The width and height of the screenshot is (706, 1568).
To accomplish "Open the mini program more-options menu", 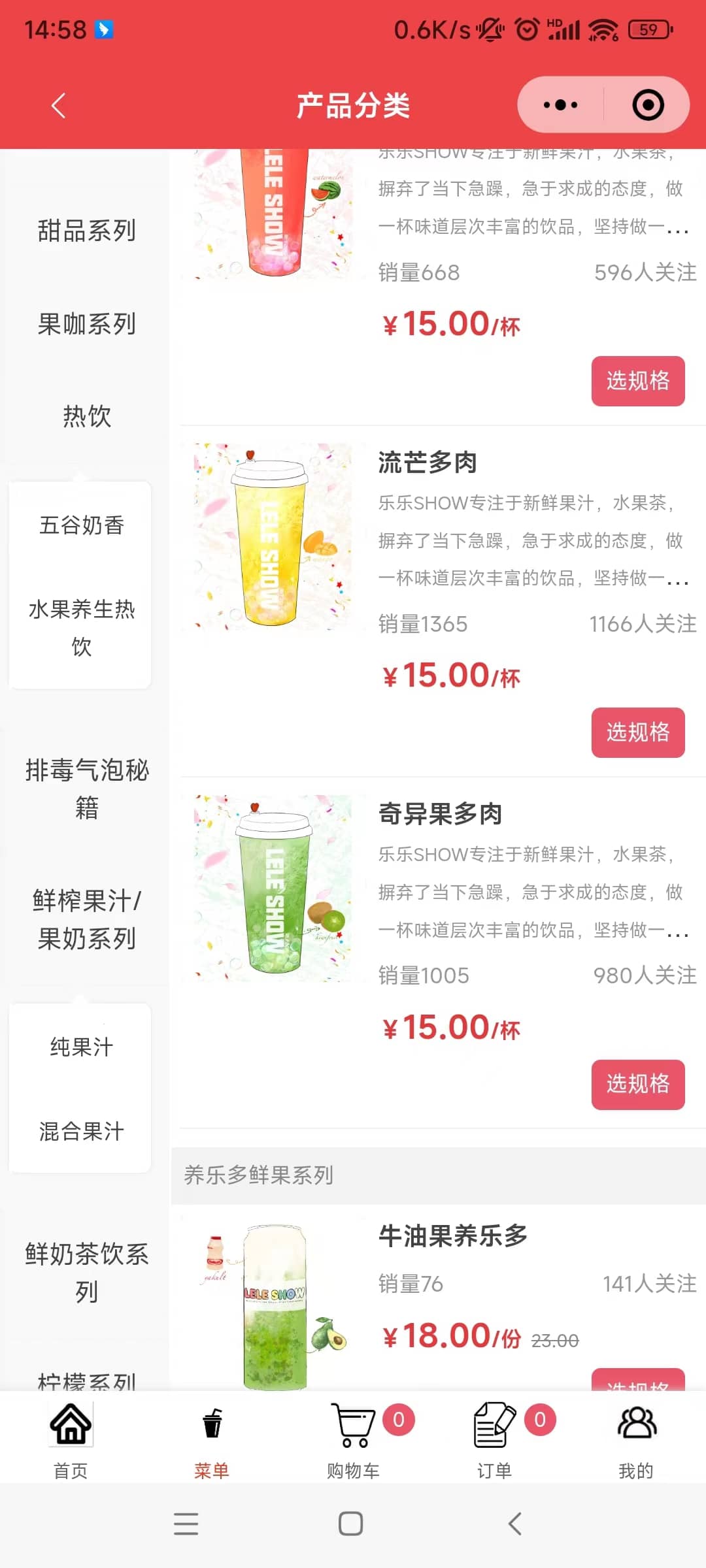I will (x=560, y=105).
